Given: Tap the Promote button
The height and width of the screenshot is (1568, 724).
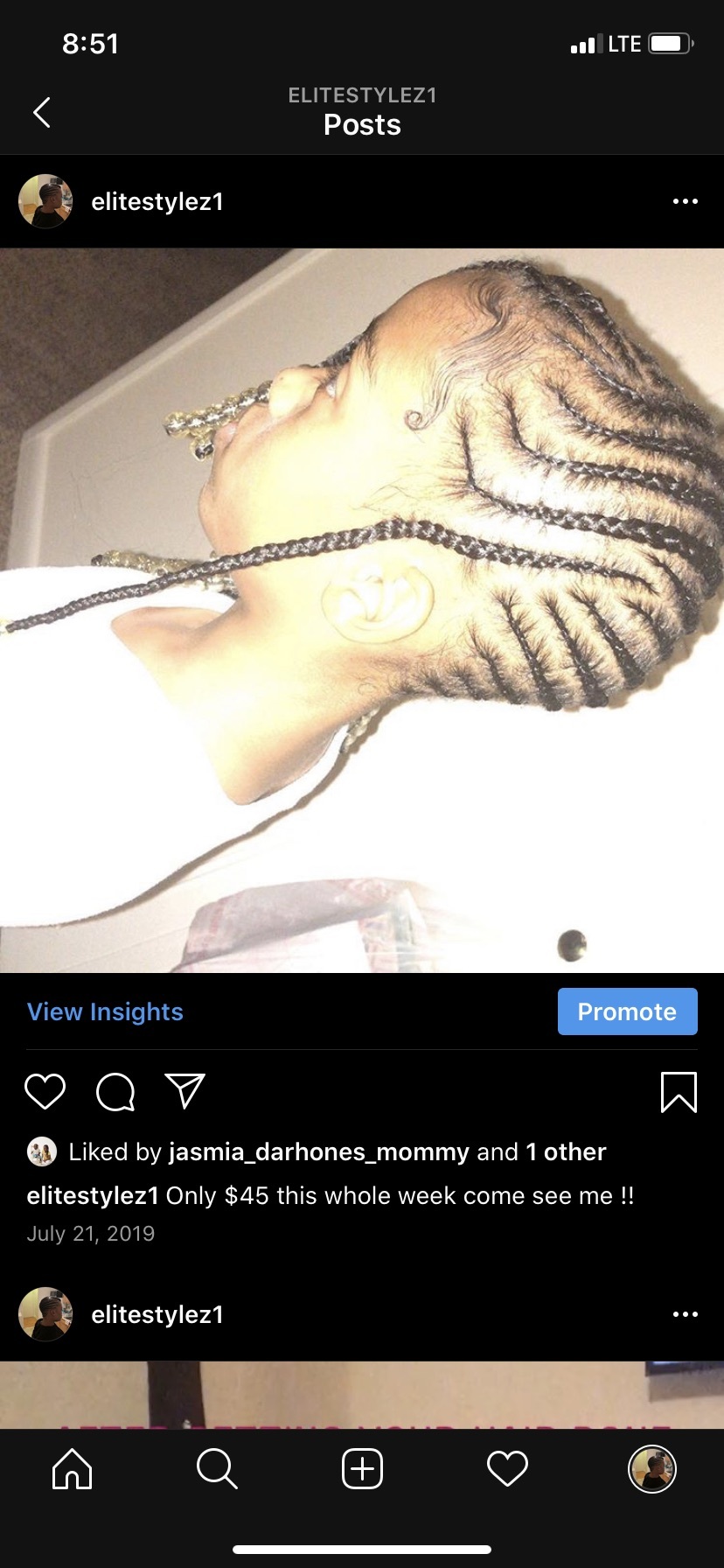Looking at the screenshot, I should click(627, 1011).
